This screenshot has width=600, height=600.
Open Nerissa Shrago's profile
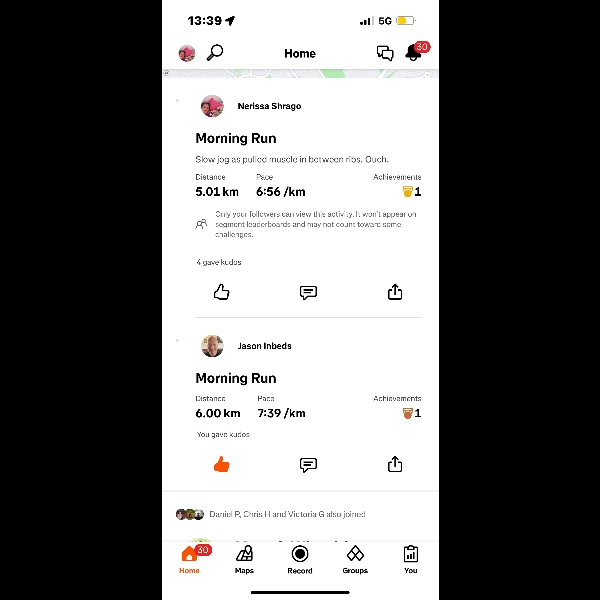(268, 106)
